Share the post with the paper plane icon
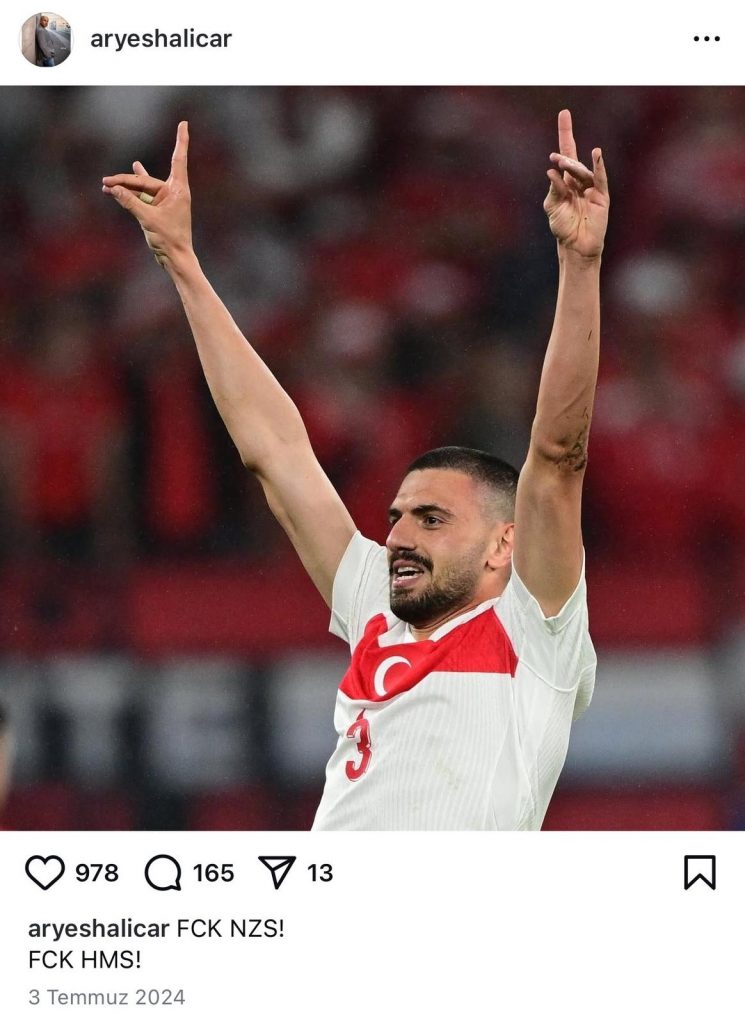 277,872
